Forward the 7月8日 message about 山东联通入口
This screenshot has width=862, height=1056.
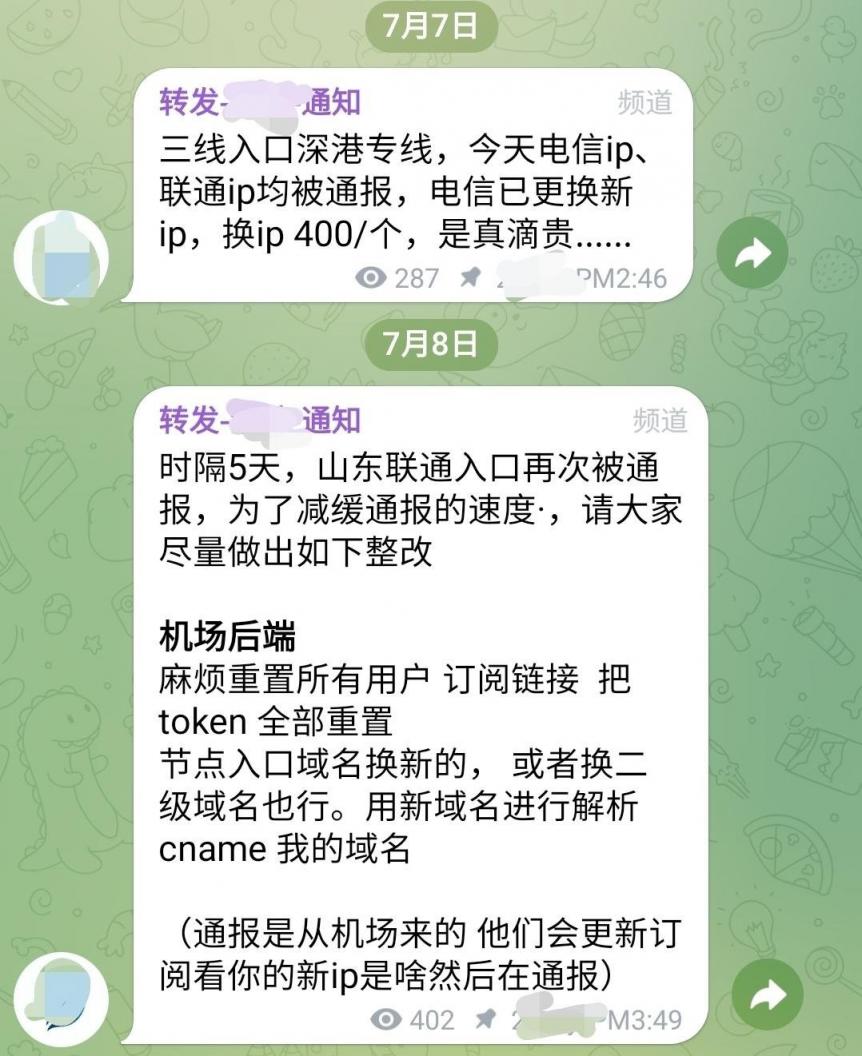pyautogui.click(x=767, y=993)
